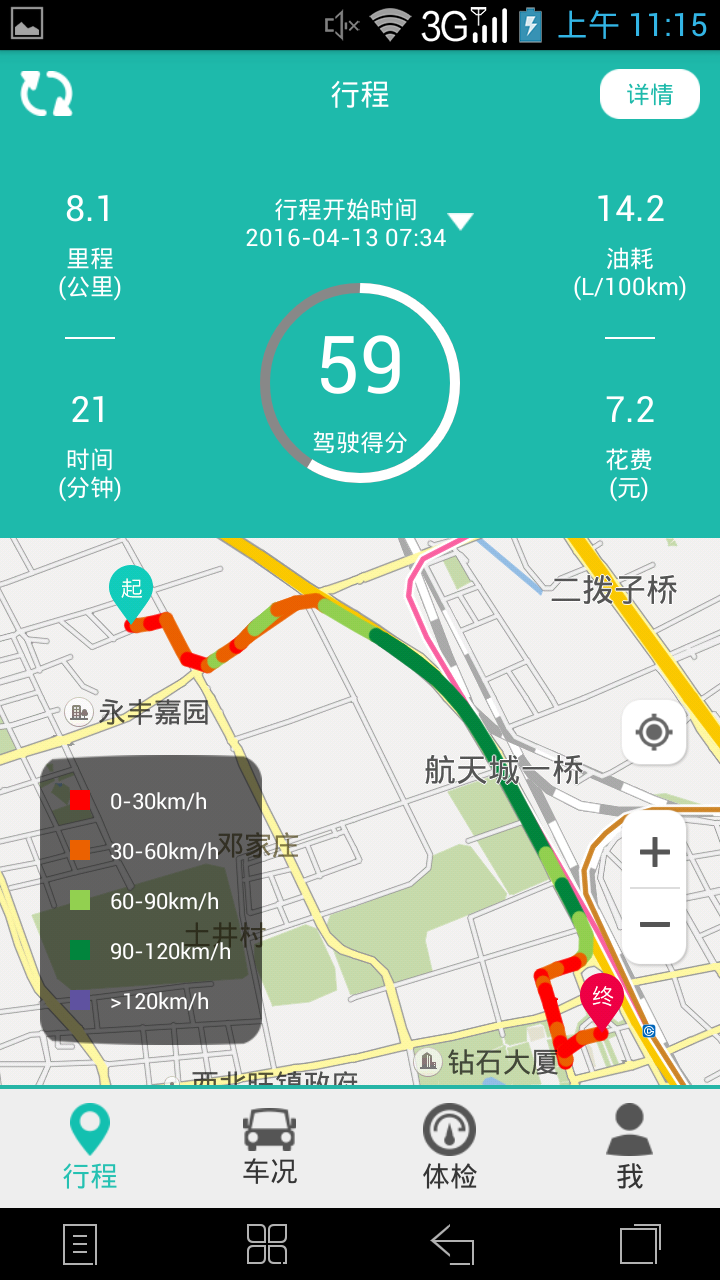This screenshot has height=1280, width=720.
Task: Zoom in on the map
Action: click(x=654, y=852)
